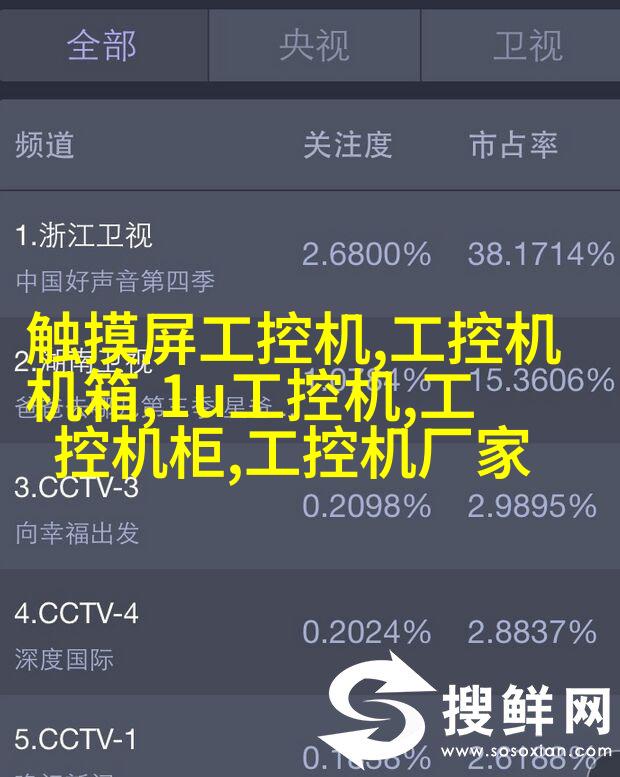The image size is (620, 777).
Task: Switch to the 央视 tab
Action: coord(314,46)
